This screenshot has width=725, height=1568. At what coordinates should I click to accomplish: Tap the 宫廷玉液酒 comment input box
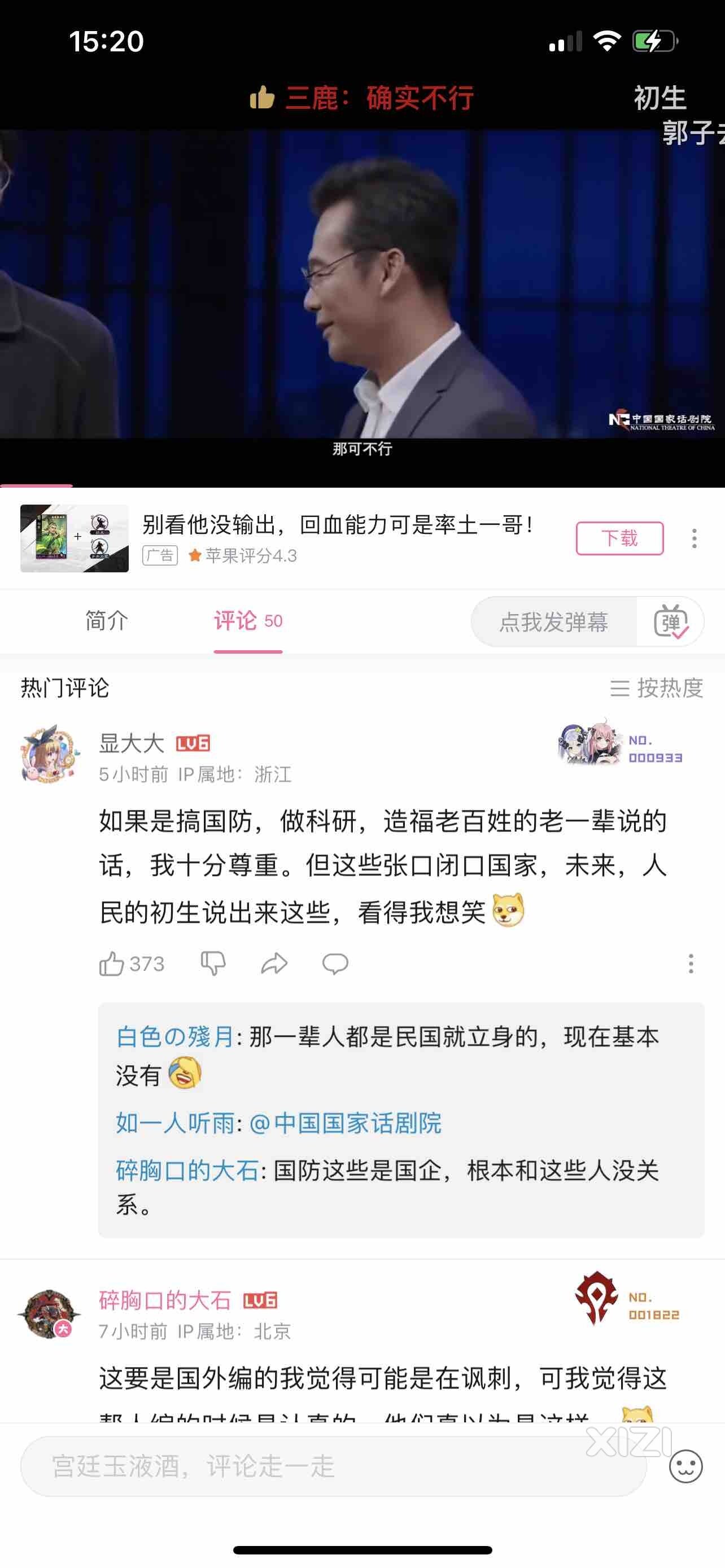tap(333, 1466)
